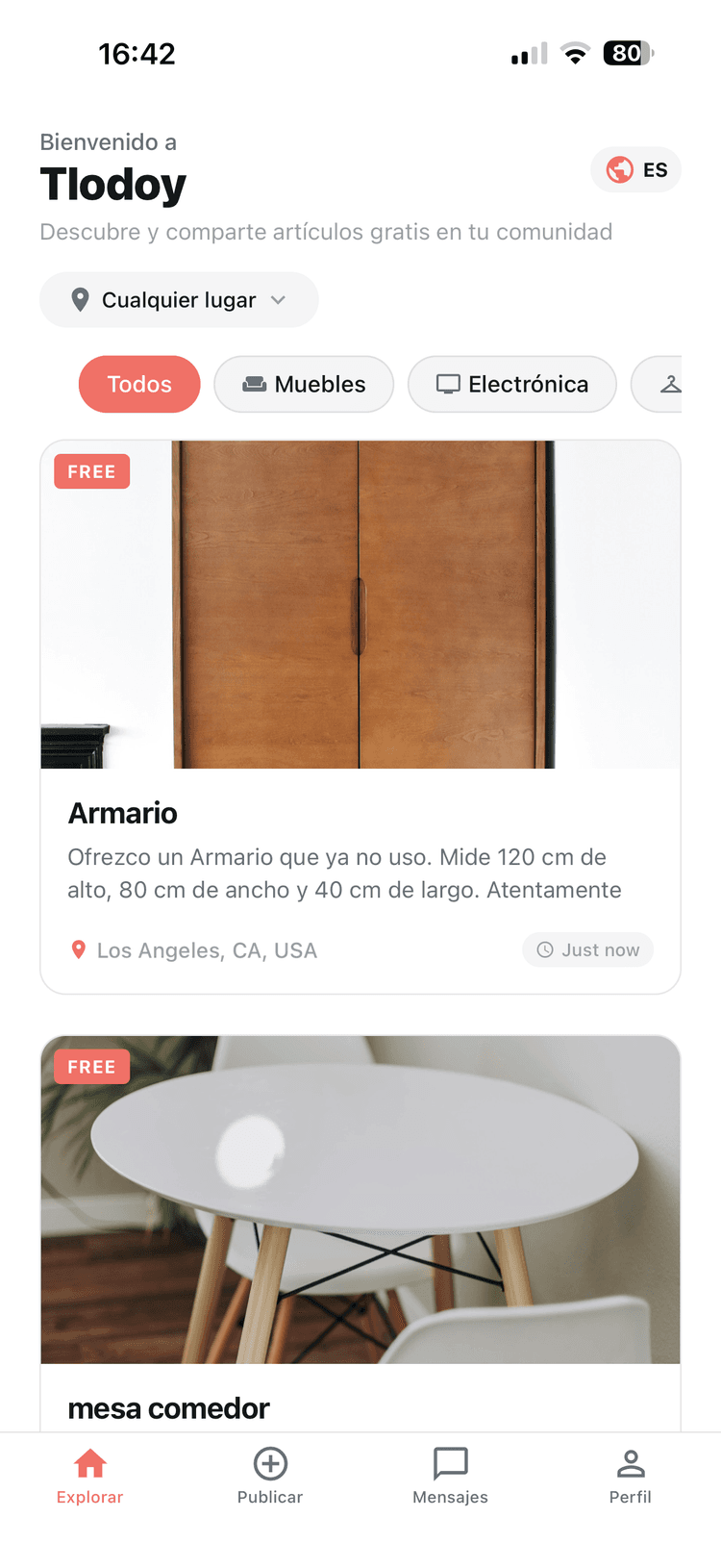Expand the location chevron arrow
This screenshot has width=721, height=1568.
[x=279, y=299]
